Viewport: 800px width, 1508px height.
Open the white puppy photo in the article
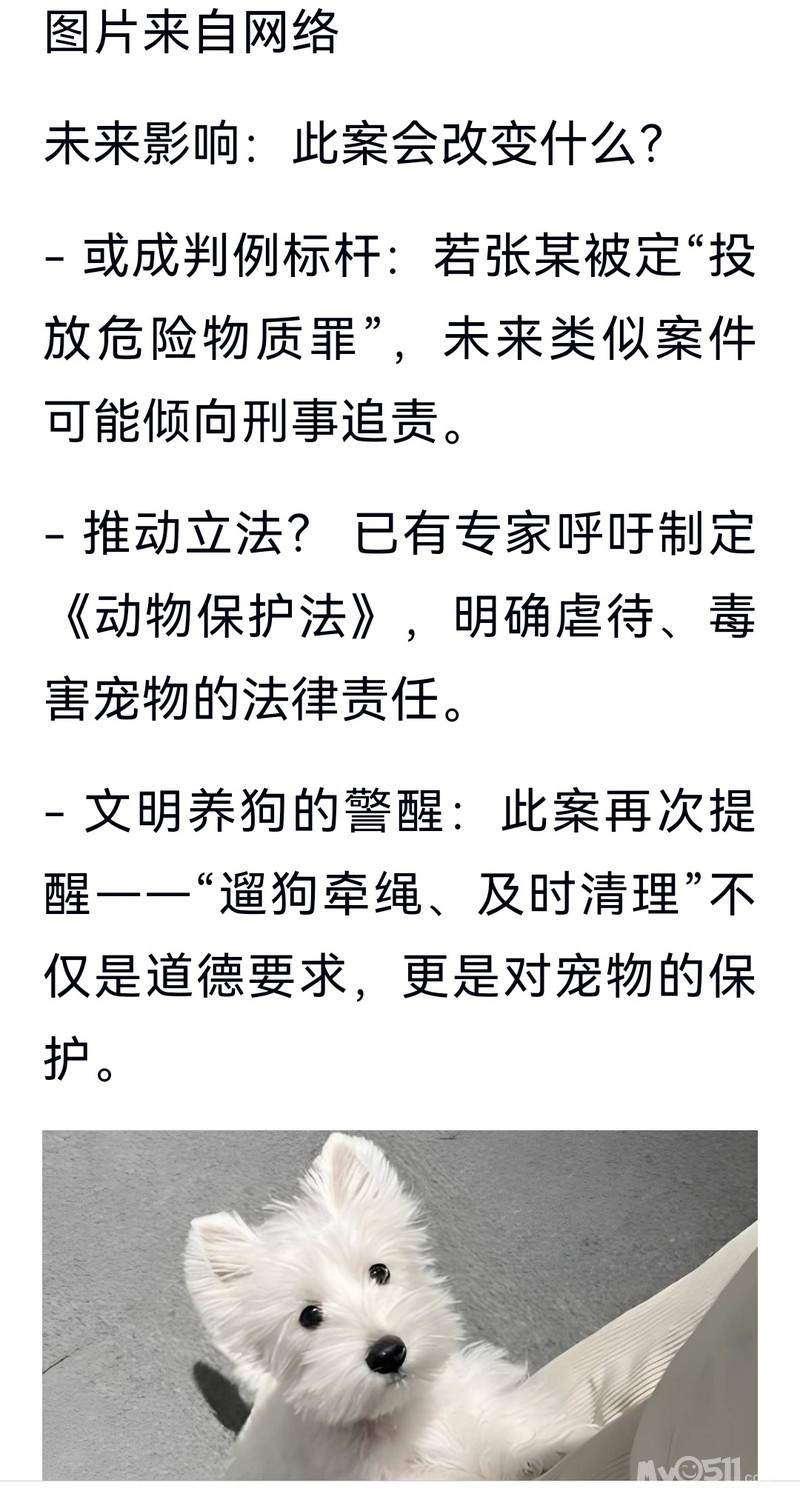point(400,1305)
